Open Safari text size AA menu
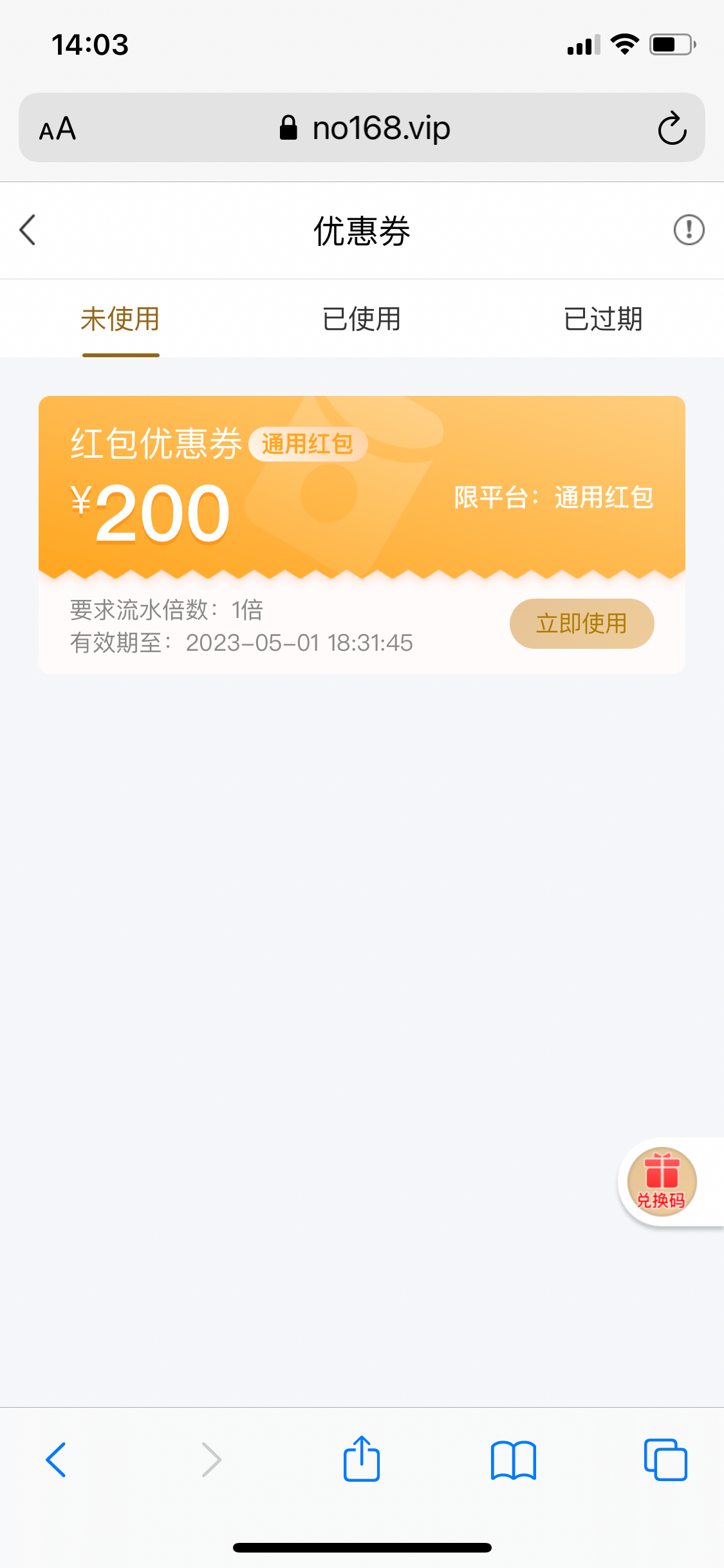The width and height of the screenshot is (724, 1568). pos(57,129)
